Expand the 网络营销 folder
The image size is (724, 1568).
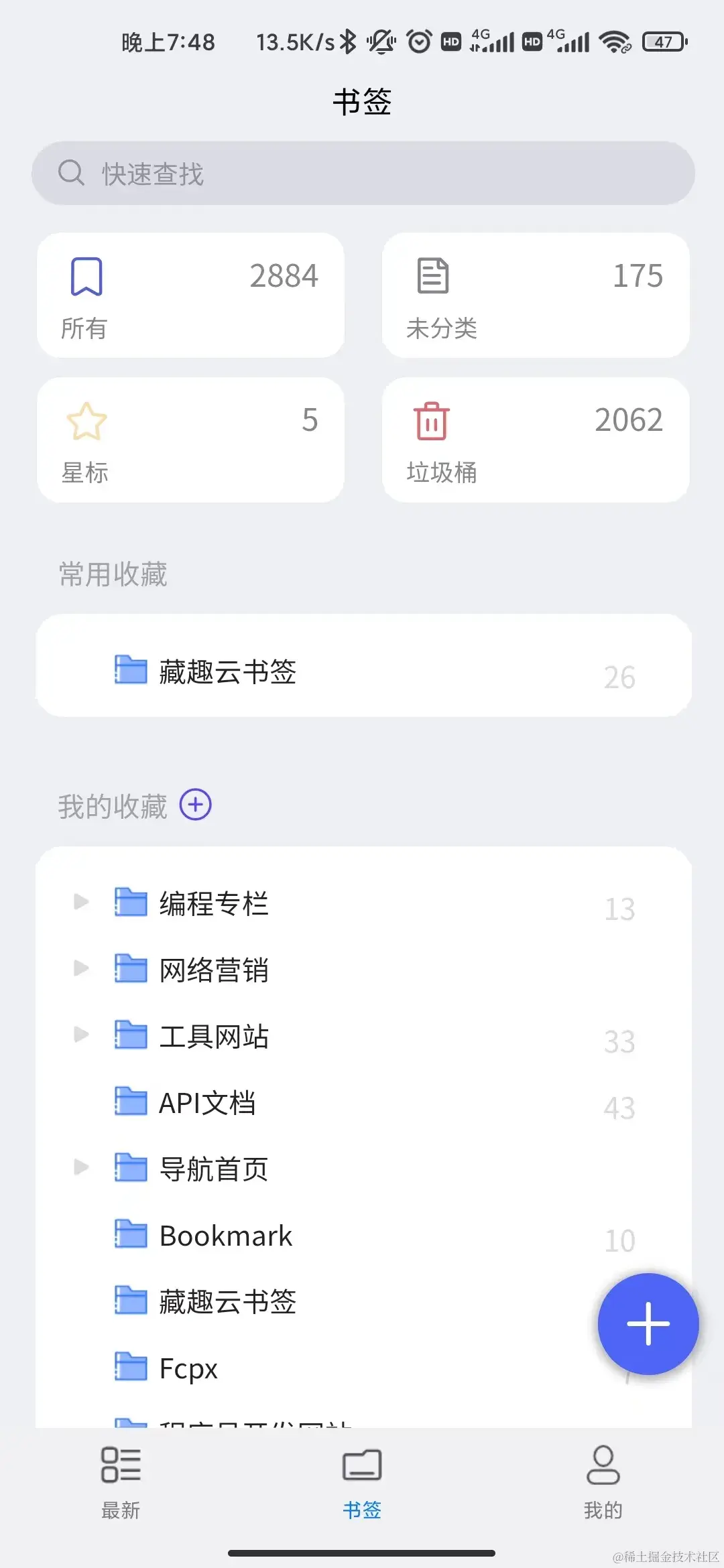click(x=81, y=968)
